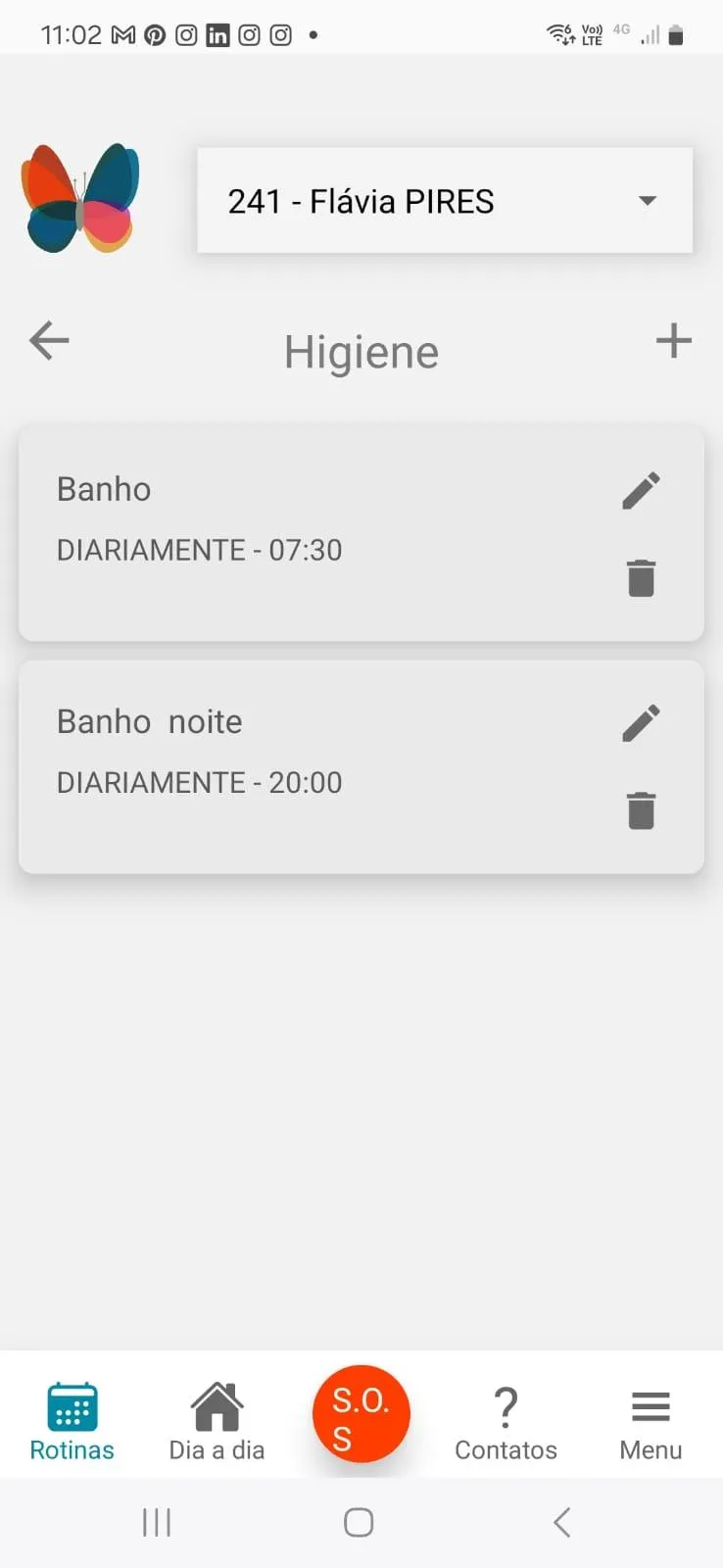Viewport: 723px width, 1568px height.
Task: Open the Menu tab
Action: coord(651,1421)
